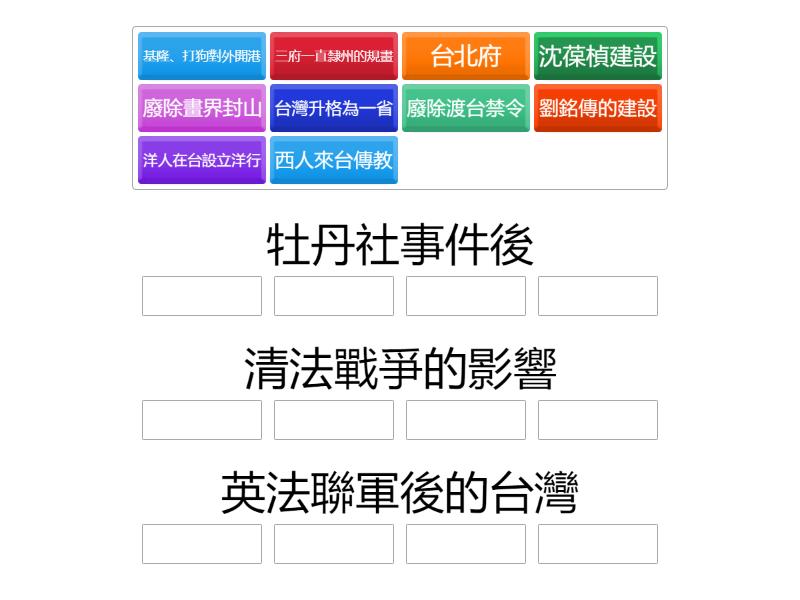
Task: Pick the 劉銘傳的建設 tile
Action: [x=597, y=108]
